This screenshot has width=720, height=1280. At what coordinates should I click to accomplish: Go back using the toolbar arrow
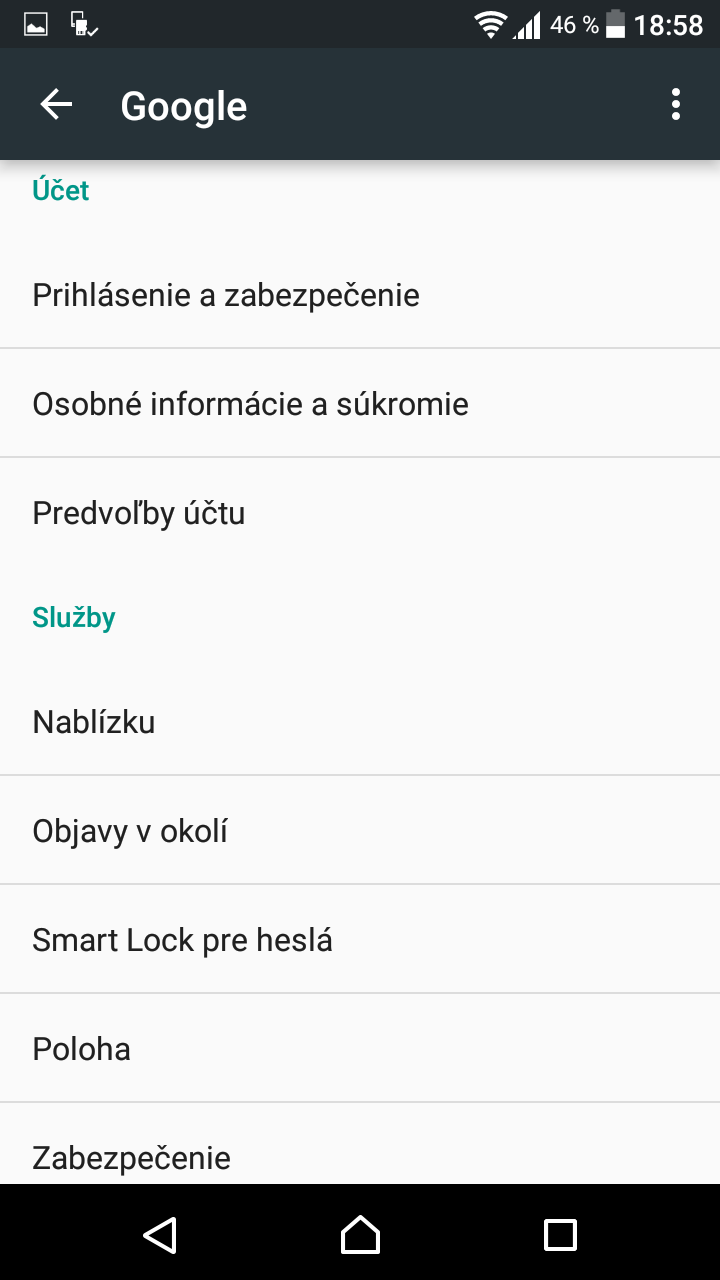[x=56, y=105]
